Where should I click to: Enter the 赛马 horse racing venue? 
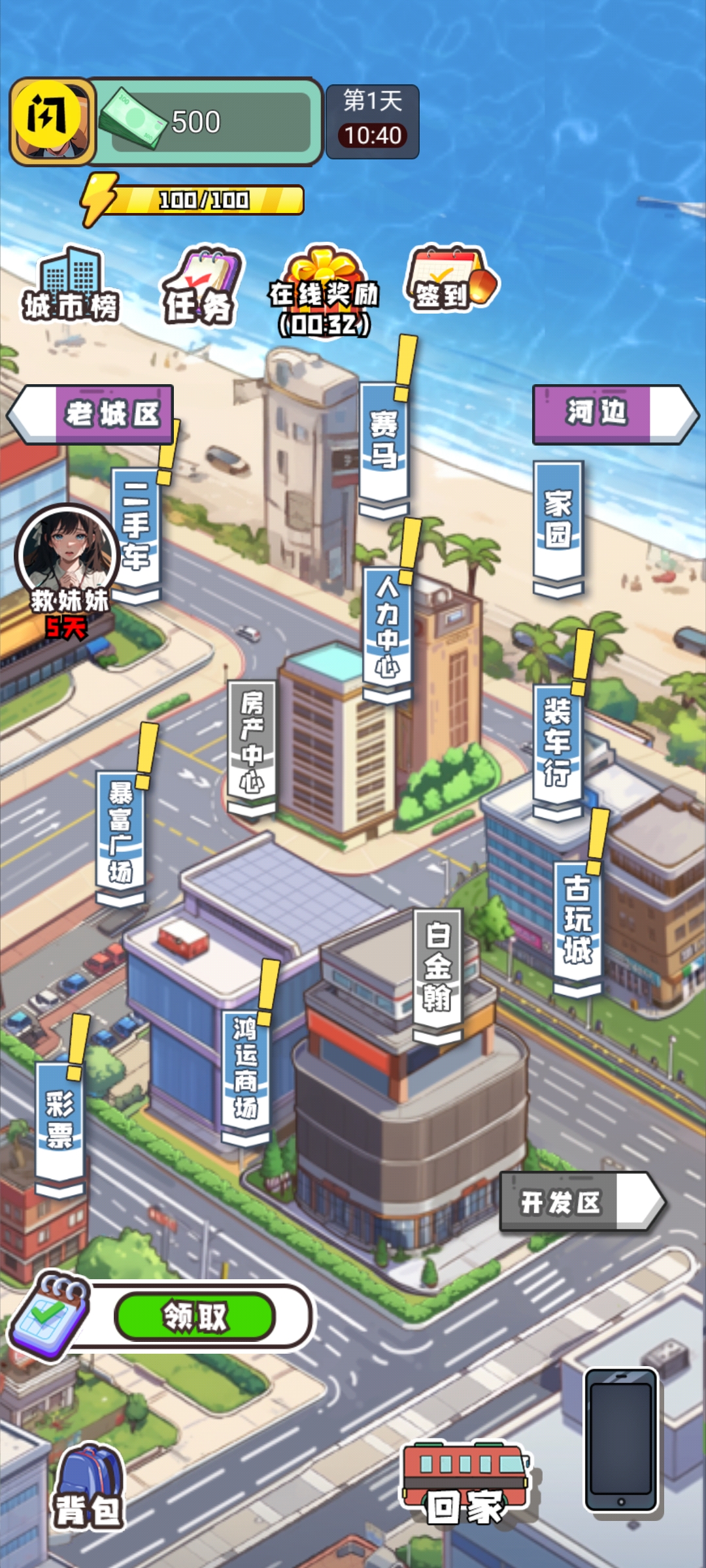(384, 442)
